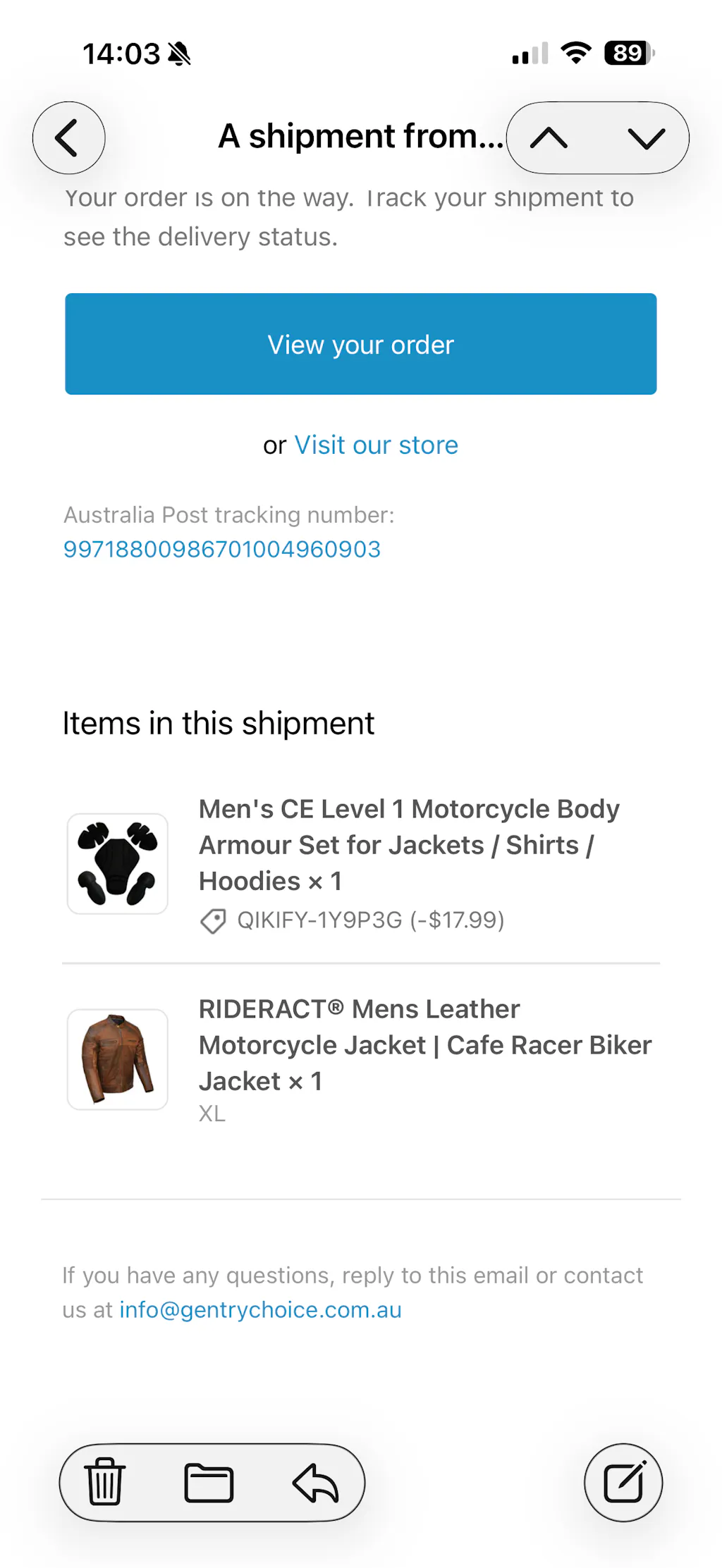722x1568 pixels.
Task: Jump to the next email
Action: tap(646, 138)
